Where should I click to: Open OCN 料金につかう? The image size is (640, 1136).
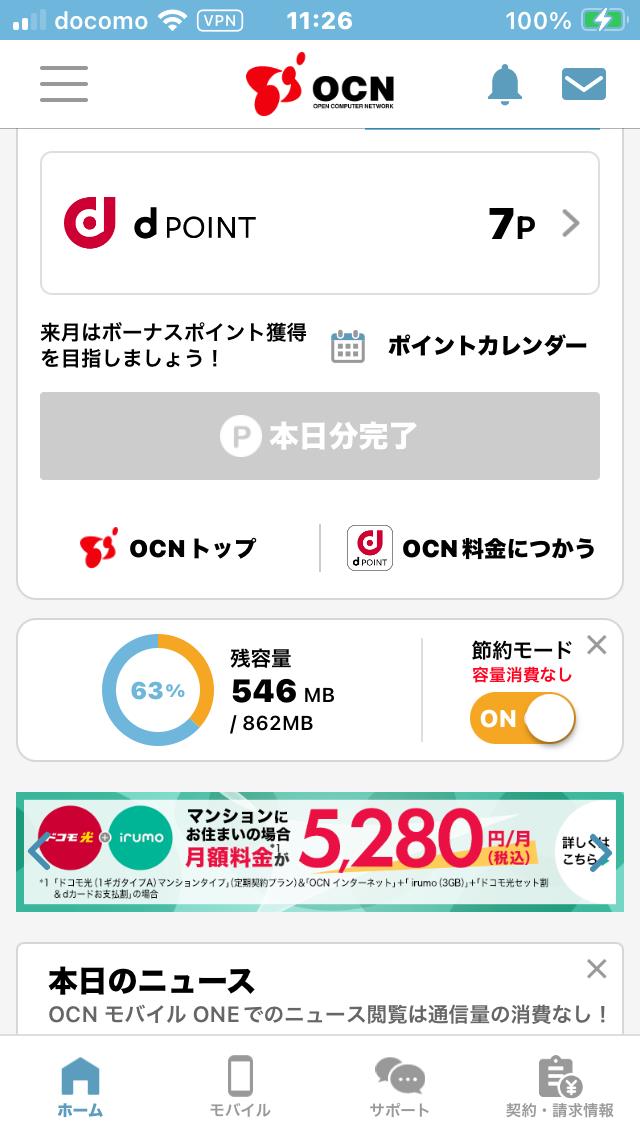(471, 548)
